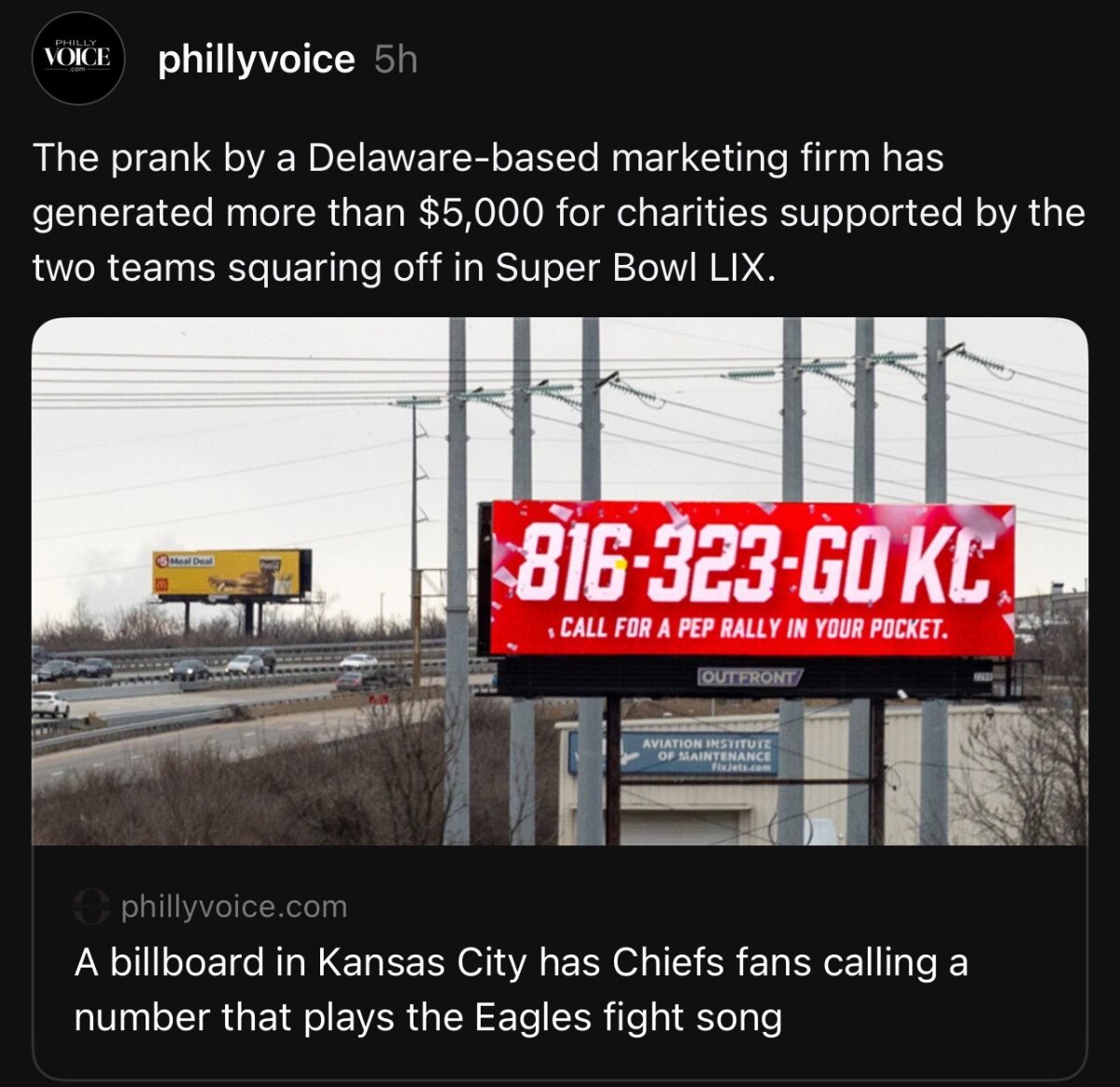Open the phillyvoice username
Viewport: 1120px width, 1087px height.
257,60
